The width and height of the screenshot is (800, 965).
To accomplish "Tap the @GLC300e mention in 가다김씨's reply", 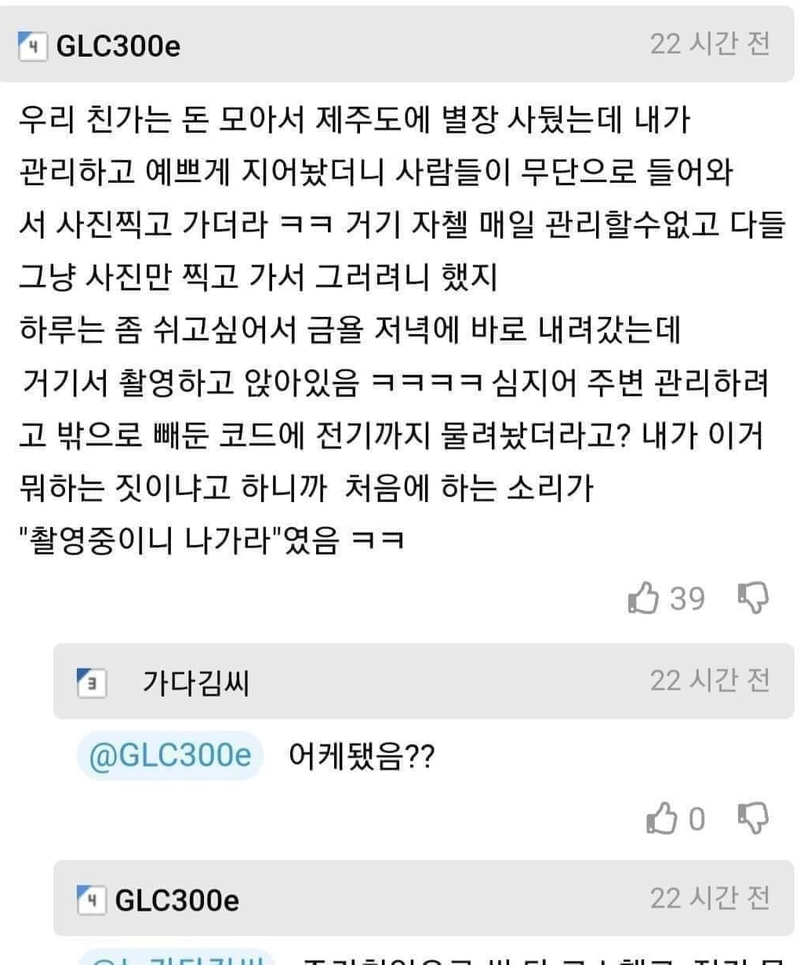I will pyautogui.click(x=170, y=756).
